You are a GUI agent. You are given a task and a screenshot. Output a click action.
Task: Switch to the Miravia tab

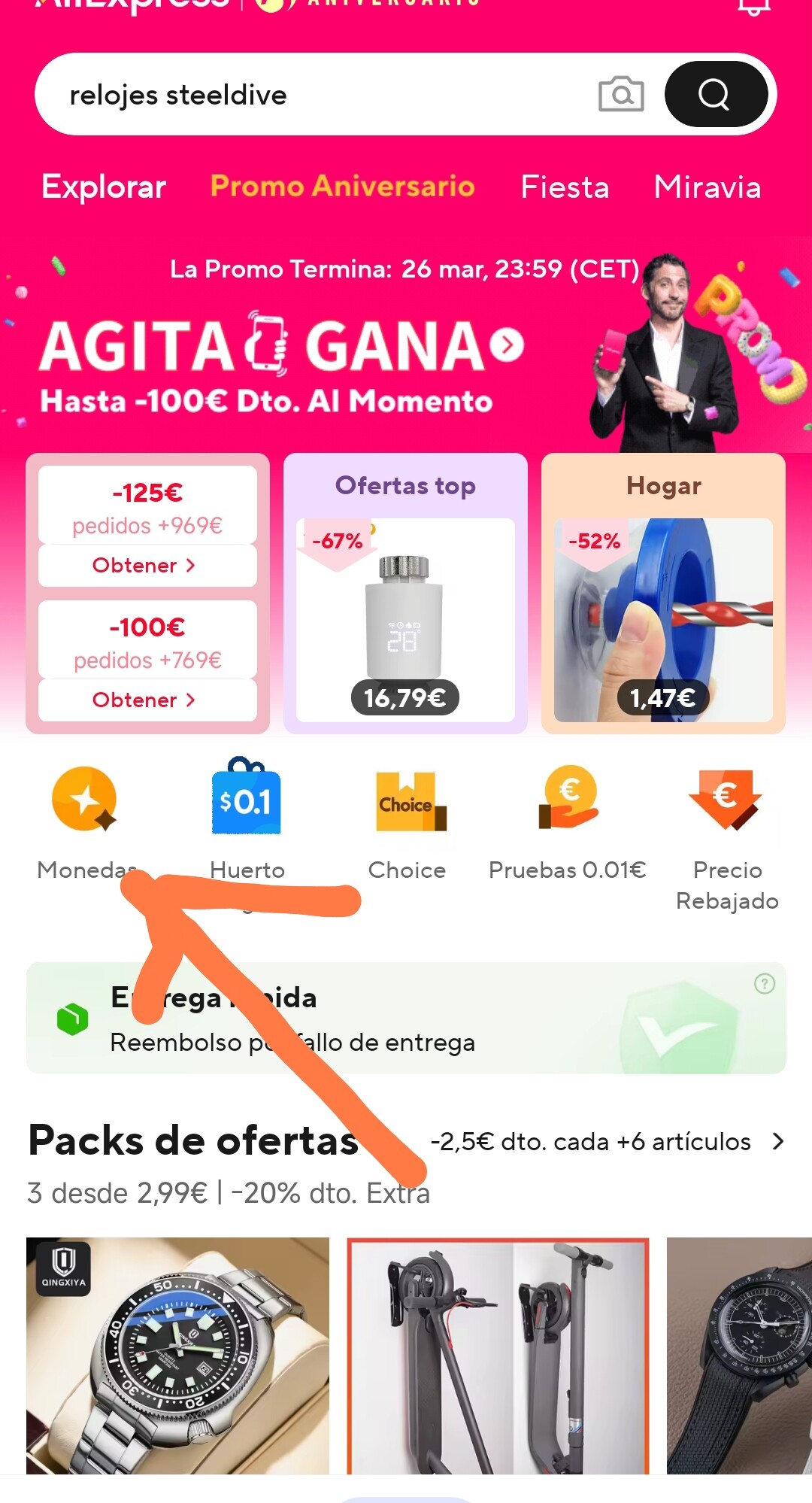pyautogui.click(x=707, y=187)
